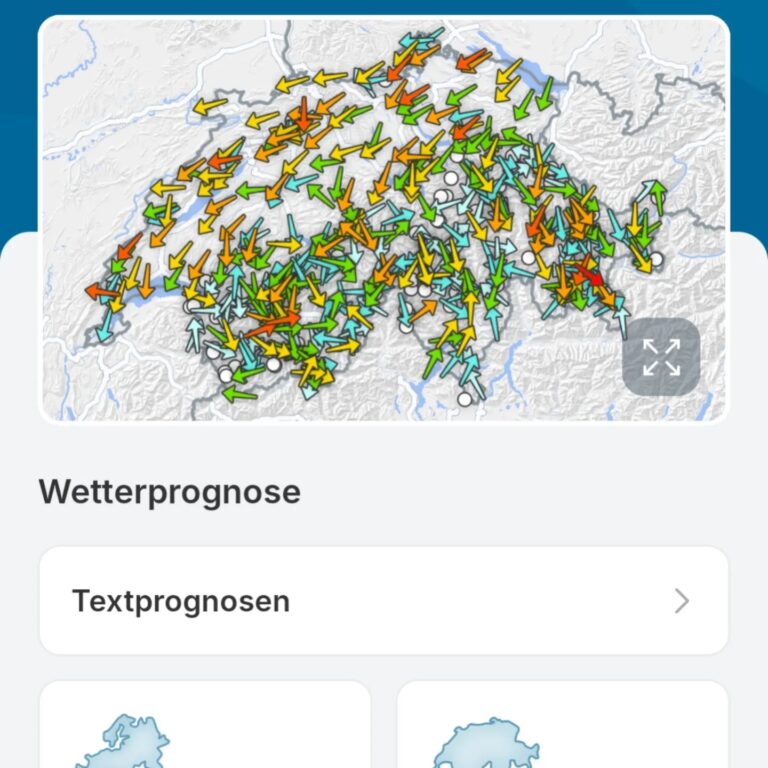Open the card showing the Switzerland map
The width and height of the screenshot is (768, 768).
pyautogui.click(x=562, y=727)
